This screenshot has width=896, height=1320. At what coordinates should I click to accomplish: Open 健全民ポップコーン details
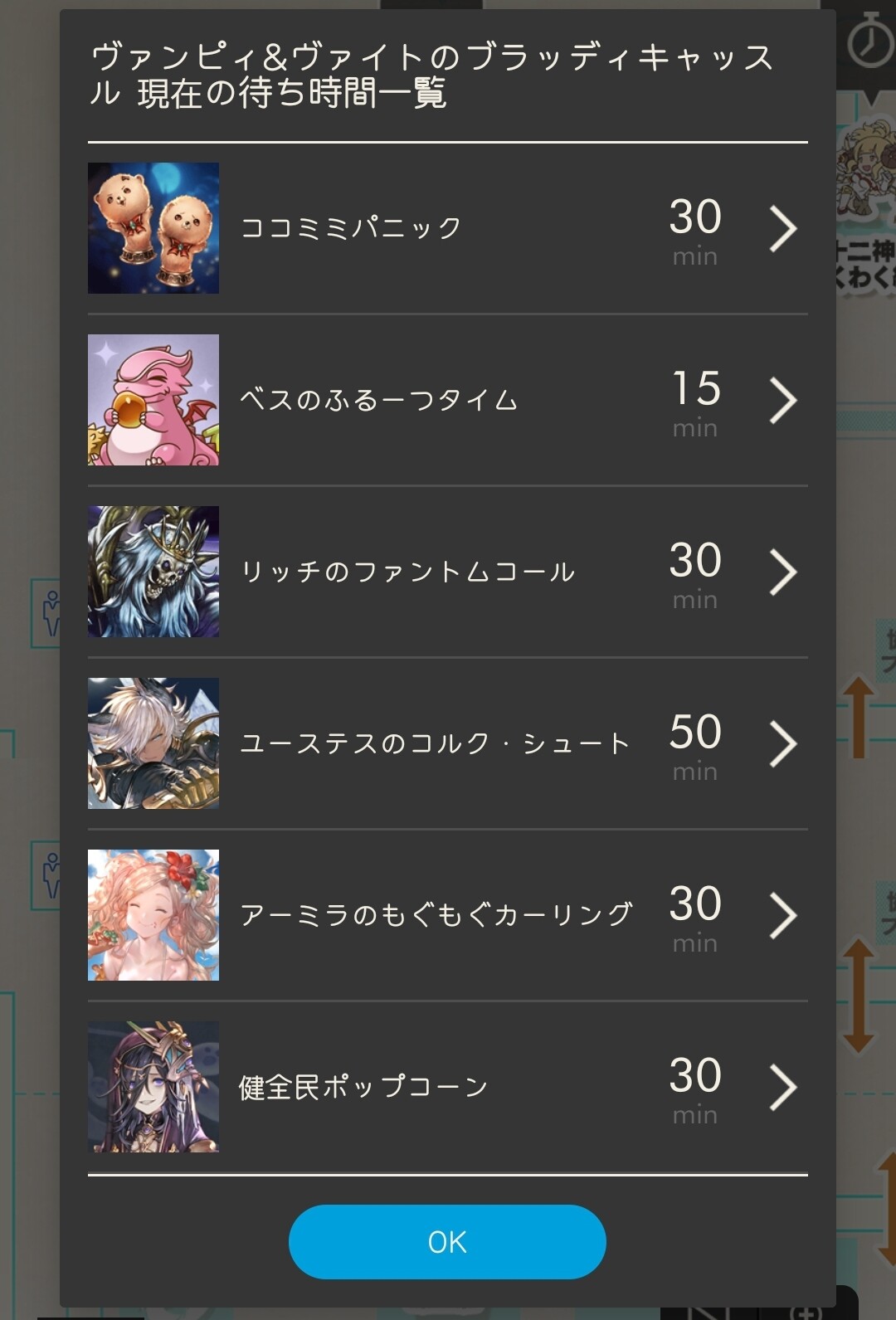tap(448, 1087)
